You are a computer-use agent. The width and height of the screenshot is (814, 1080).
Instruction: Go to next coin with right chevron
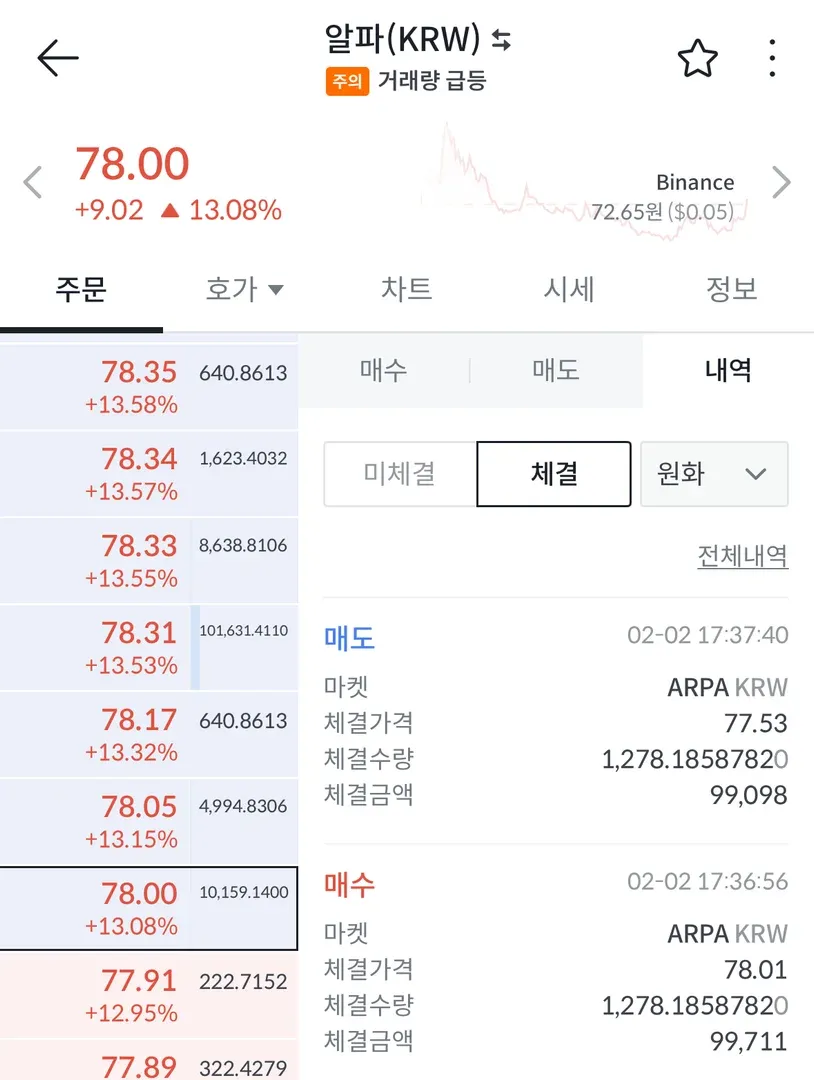pos(781,183)
